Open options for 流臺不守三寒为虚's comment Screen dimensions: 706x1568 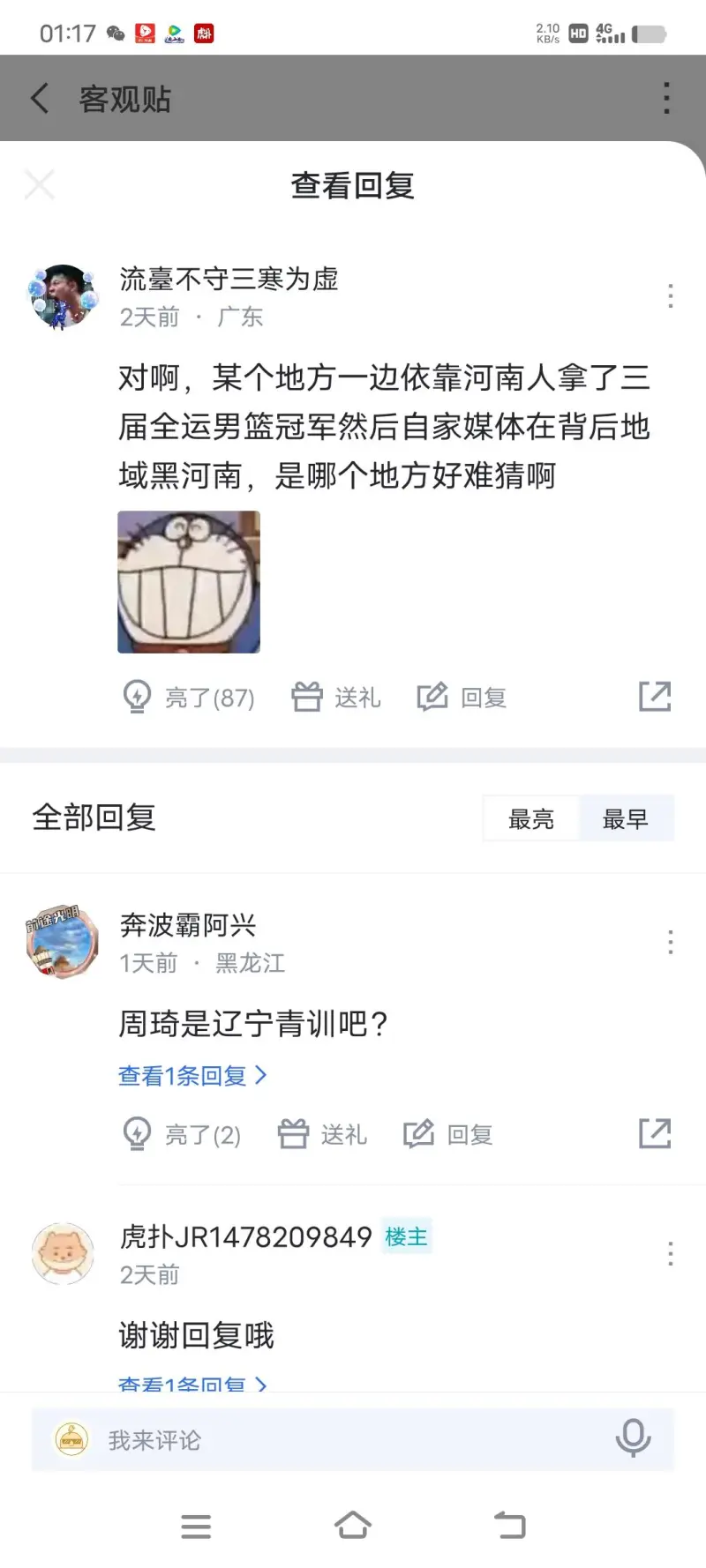(x=671, y=296)
